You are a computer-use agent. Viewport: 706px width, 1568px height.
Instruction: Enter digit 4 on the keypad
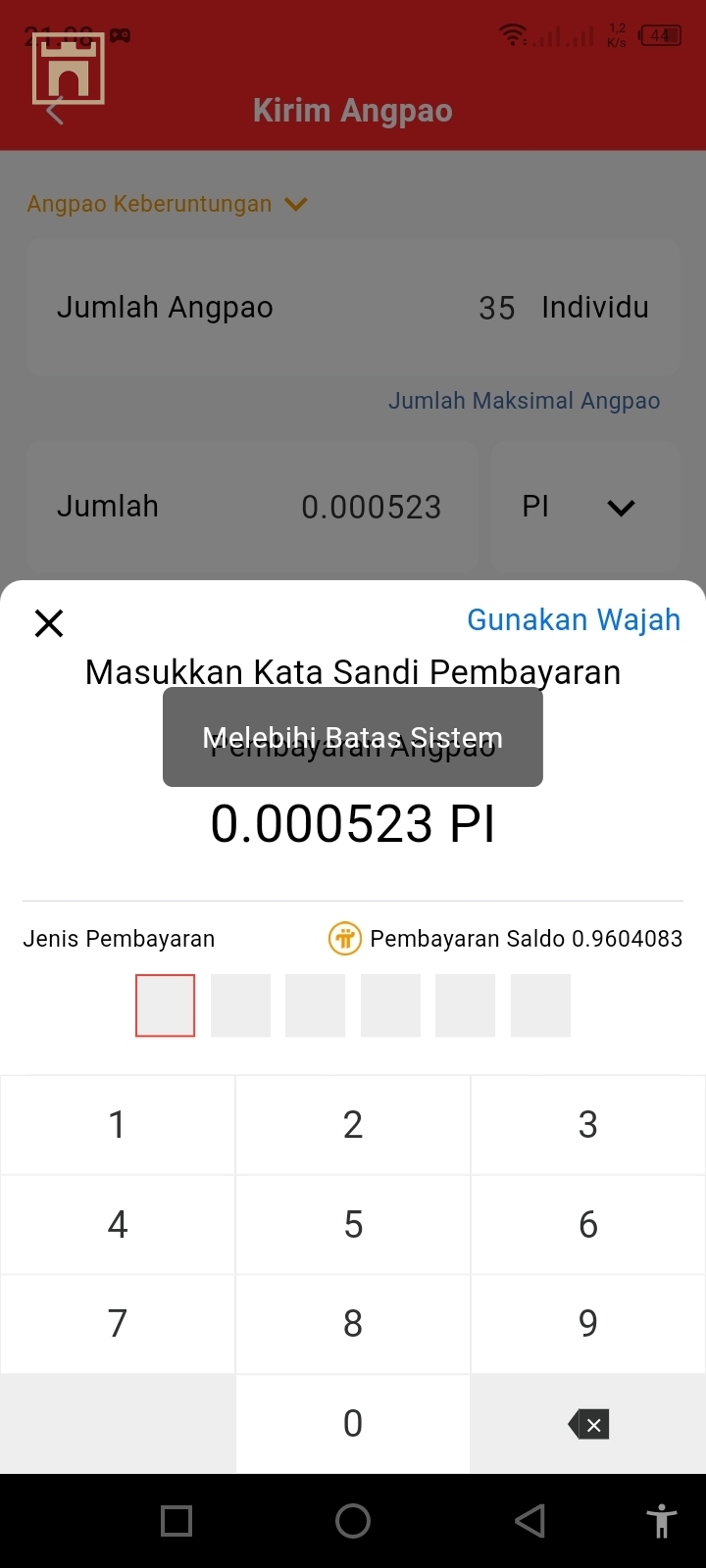pyautogui.click(x=118, y=1224)
